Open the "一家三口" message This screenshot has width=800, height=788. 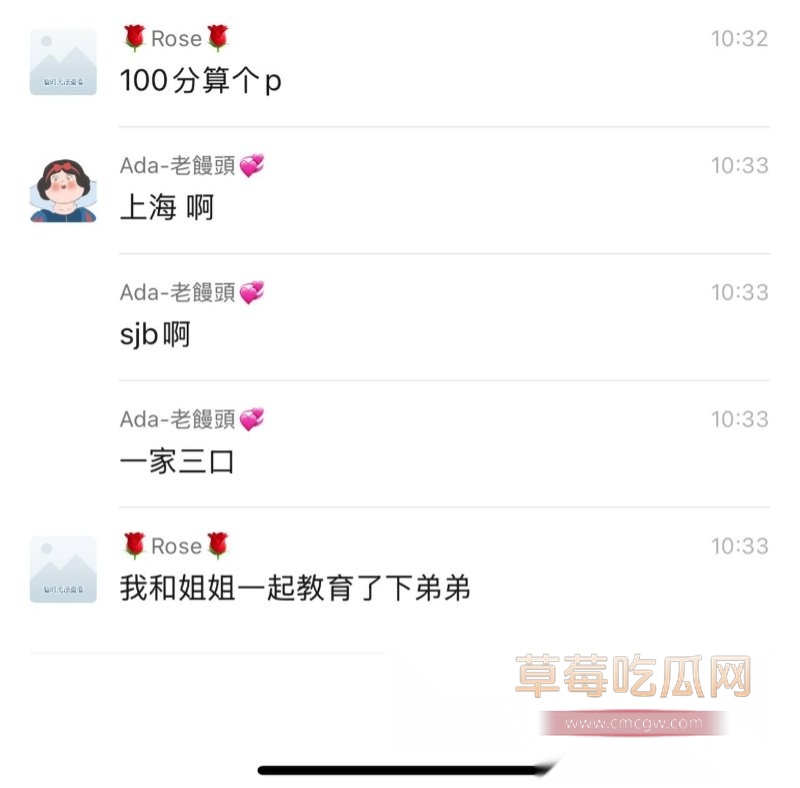[x=177, y=461]
